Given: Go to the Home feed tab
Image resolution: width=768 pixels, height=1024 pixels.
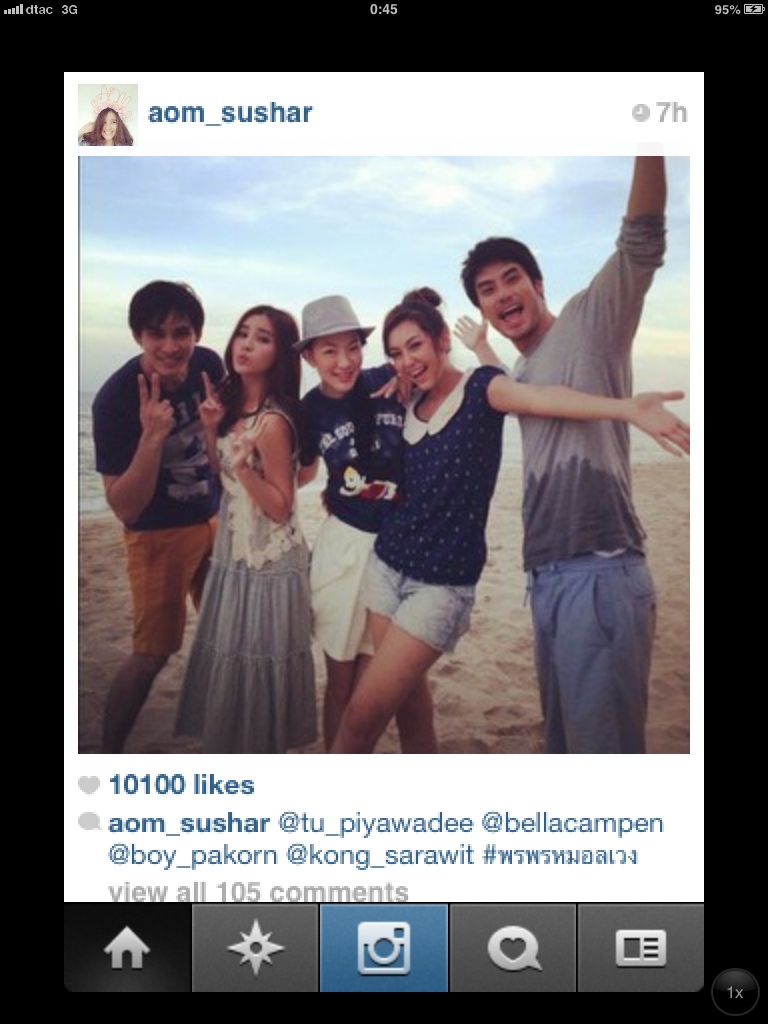Looking at the screenshot, I should point(127,948).
